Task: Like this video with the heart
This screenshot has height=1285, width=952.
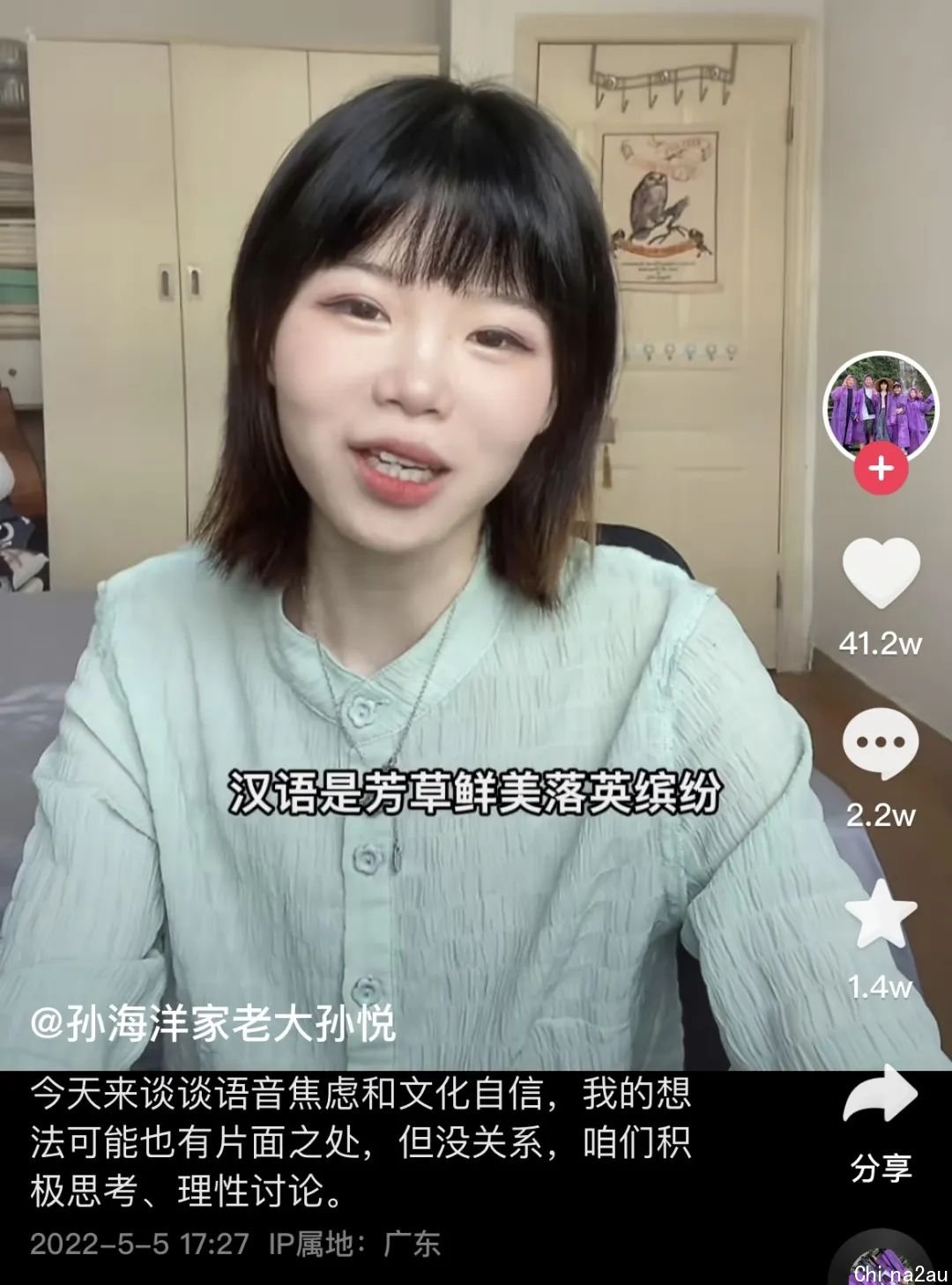Action: (881, 575)
